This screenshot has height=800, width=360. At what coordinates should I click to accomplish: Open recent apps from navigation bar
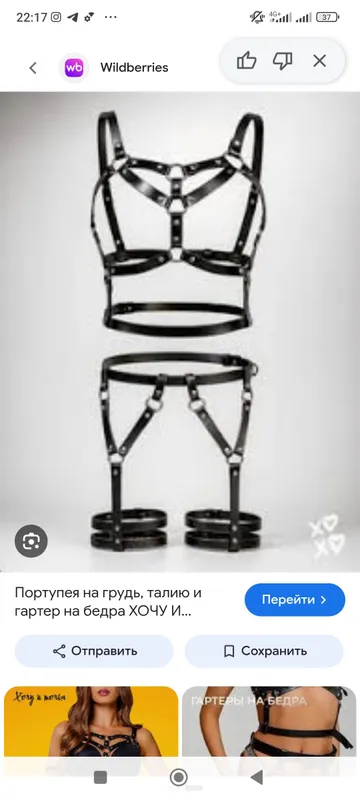(x=100, y=778)
